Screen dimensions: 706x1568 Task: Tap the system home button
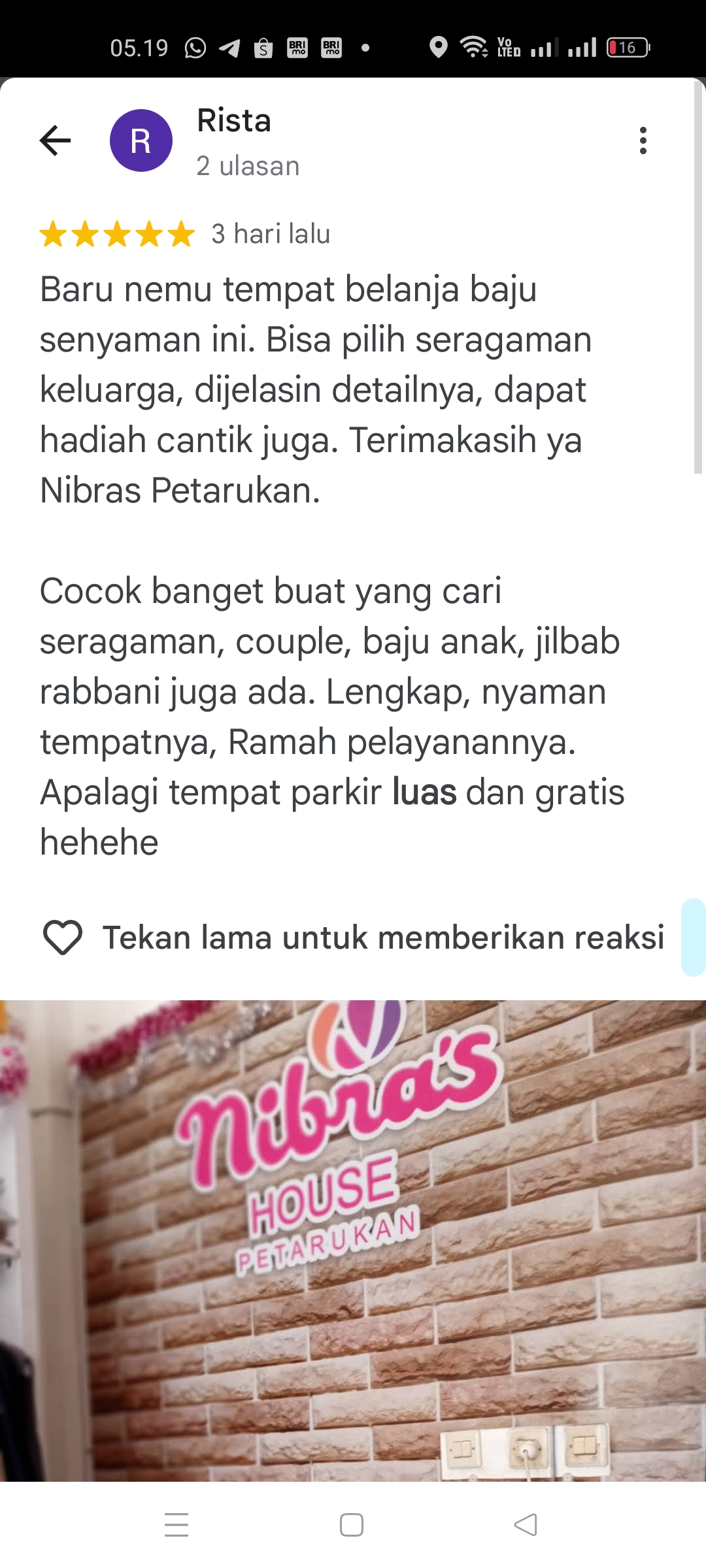(352, 1525)
